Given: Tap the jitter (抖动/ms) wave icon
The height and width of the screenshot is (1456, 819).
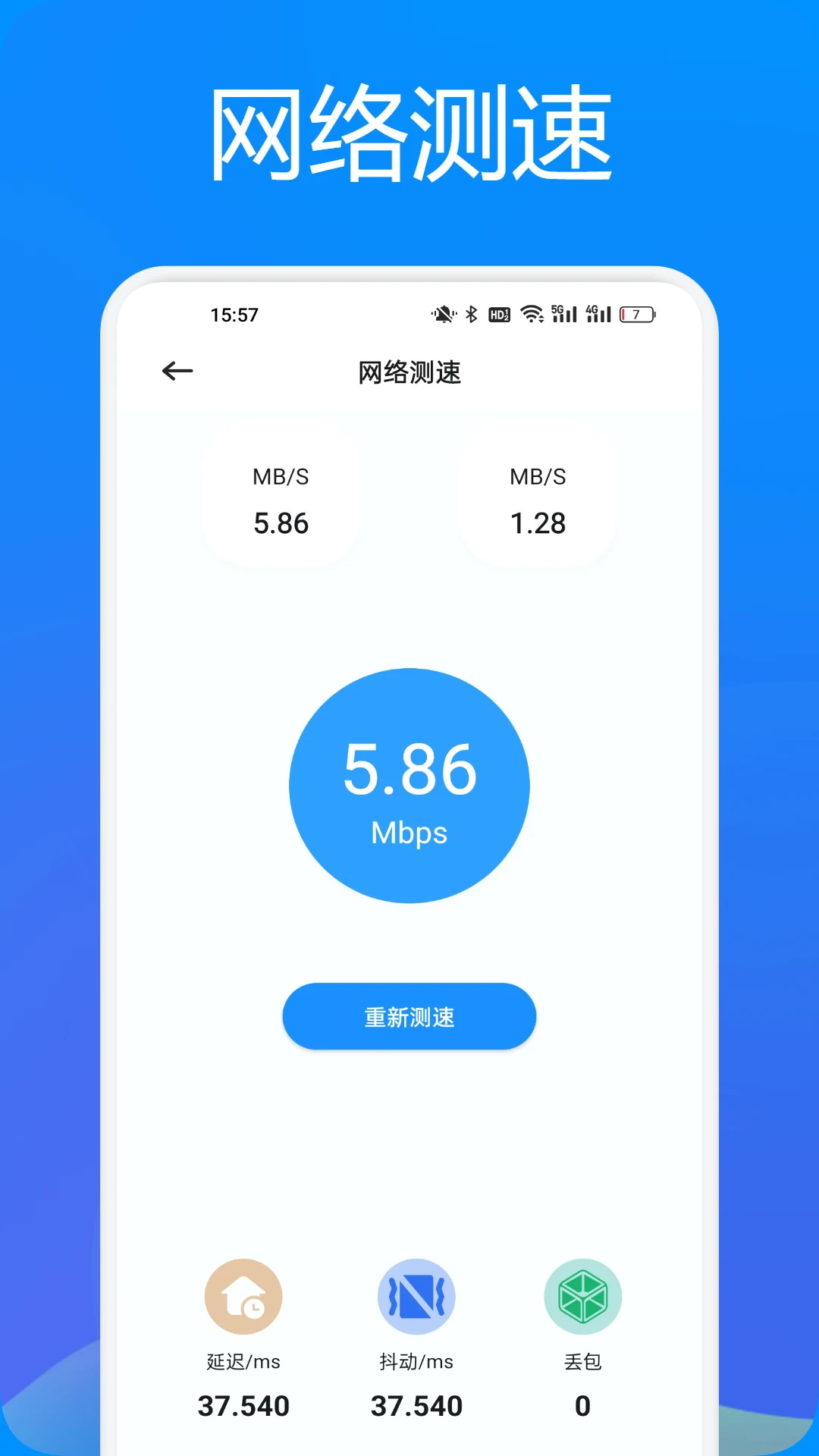Looking at the screenshot, I should tap(416, 1297).
